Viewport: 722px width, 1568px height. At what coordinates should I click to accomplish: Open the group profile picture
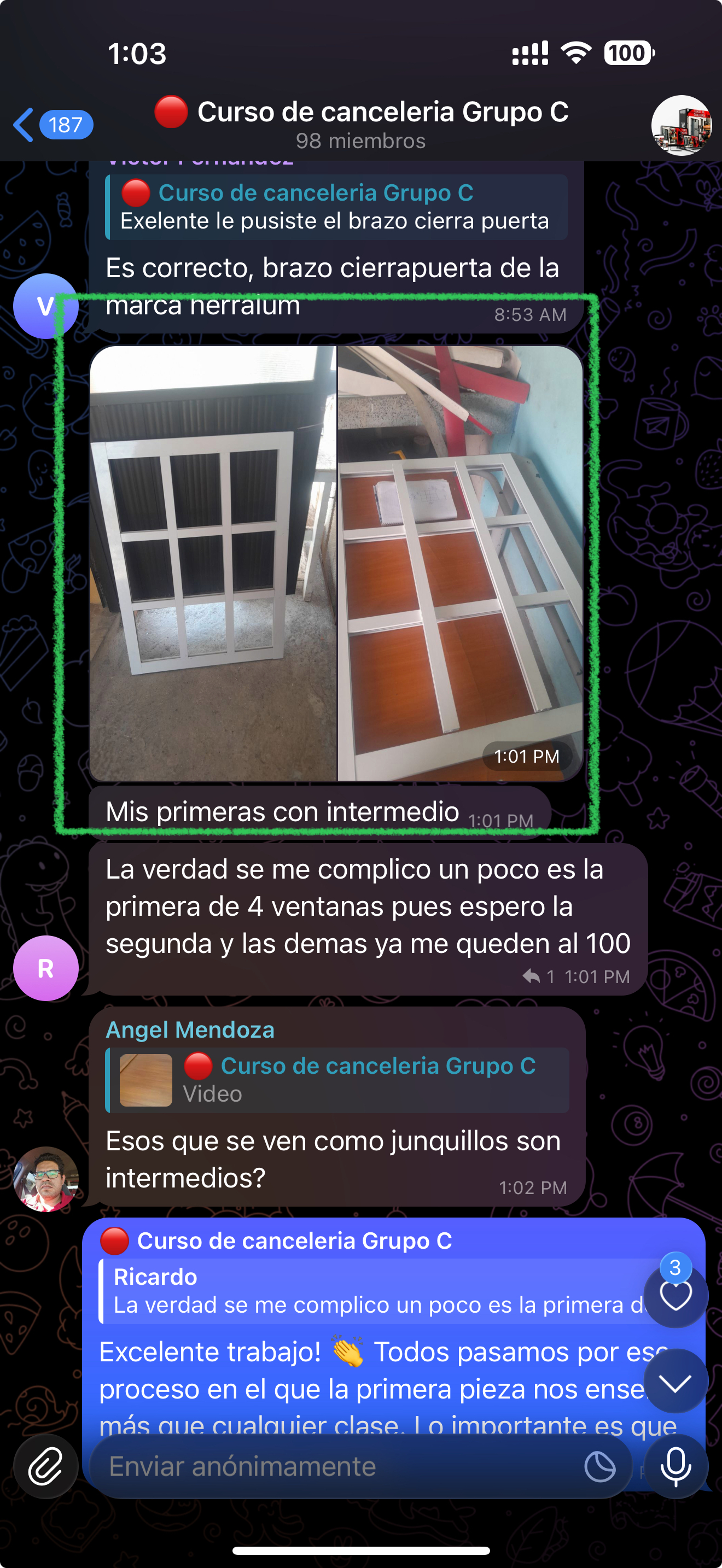tap(680, 125)
